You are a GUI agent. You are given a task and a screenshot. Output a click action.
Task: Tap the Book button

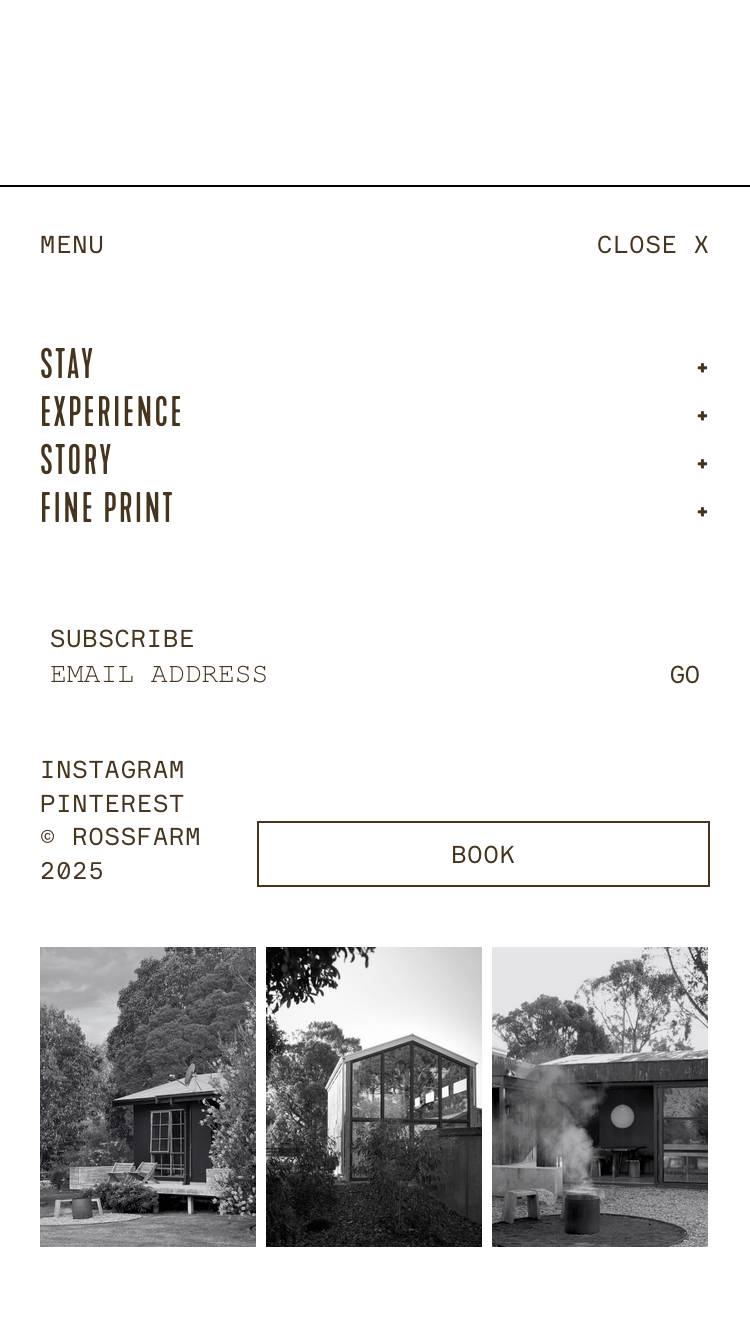483,854
